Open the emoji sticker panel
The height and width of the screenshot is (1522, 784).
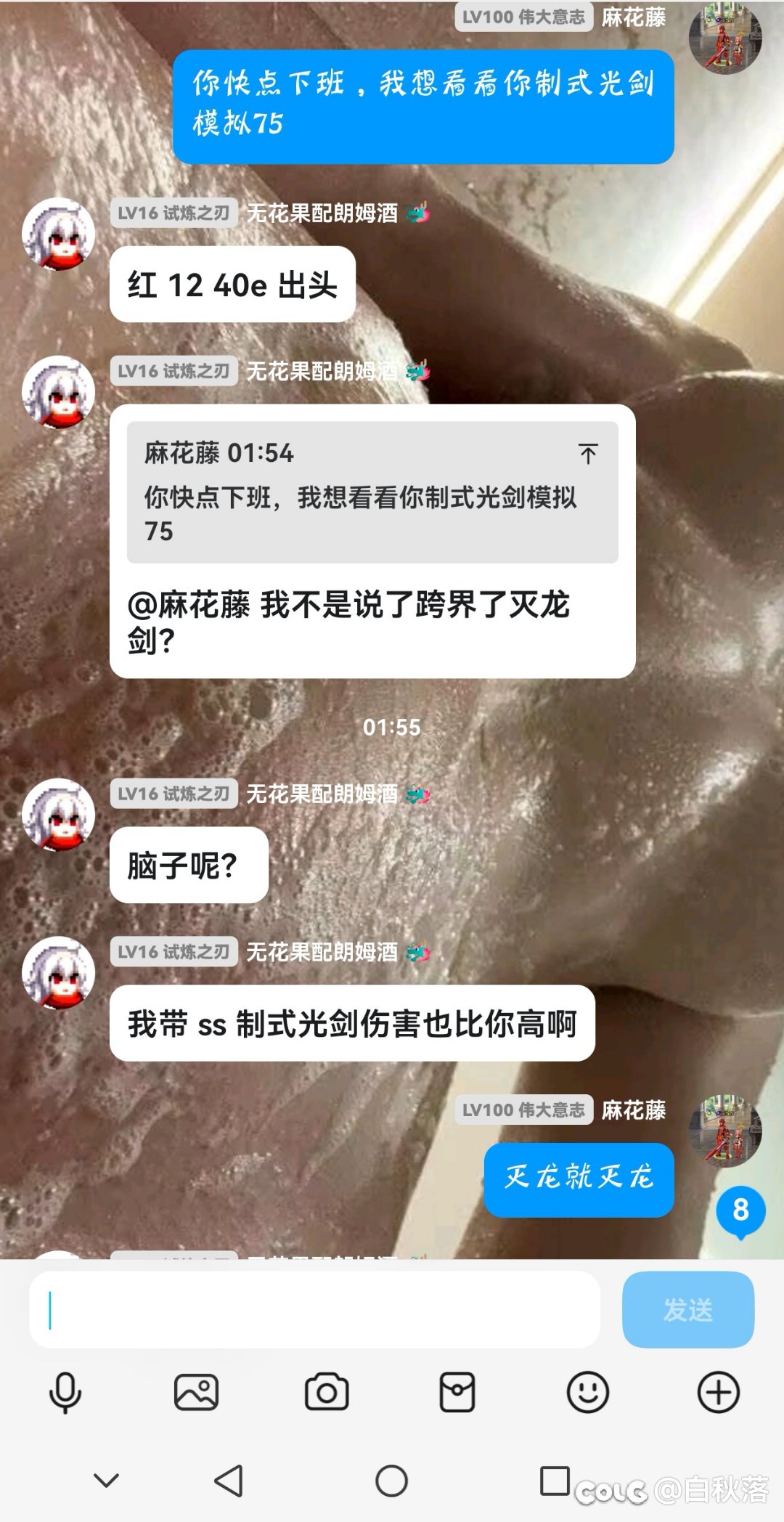click(587, 1392)
